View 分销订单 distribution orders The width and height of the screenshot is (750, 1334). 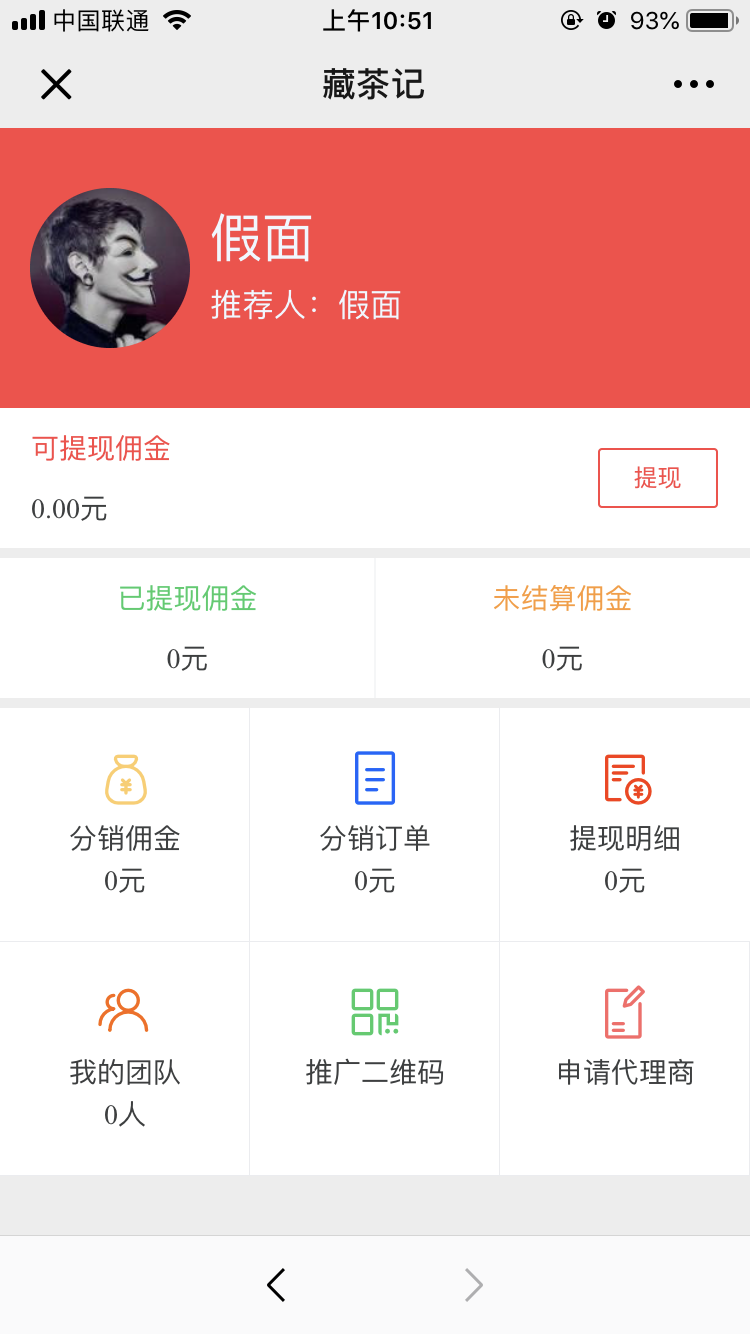coord(375,825)
